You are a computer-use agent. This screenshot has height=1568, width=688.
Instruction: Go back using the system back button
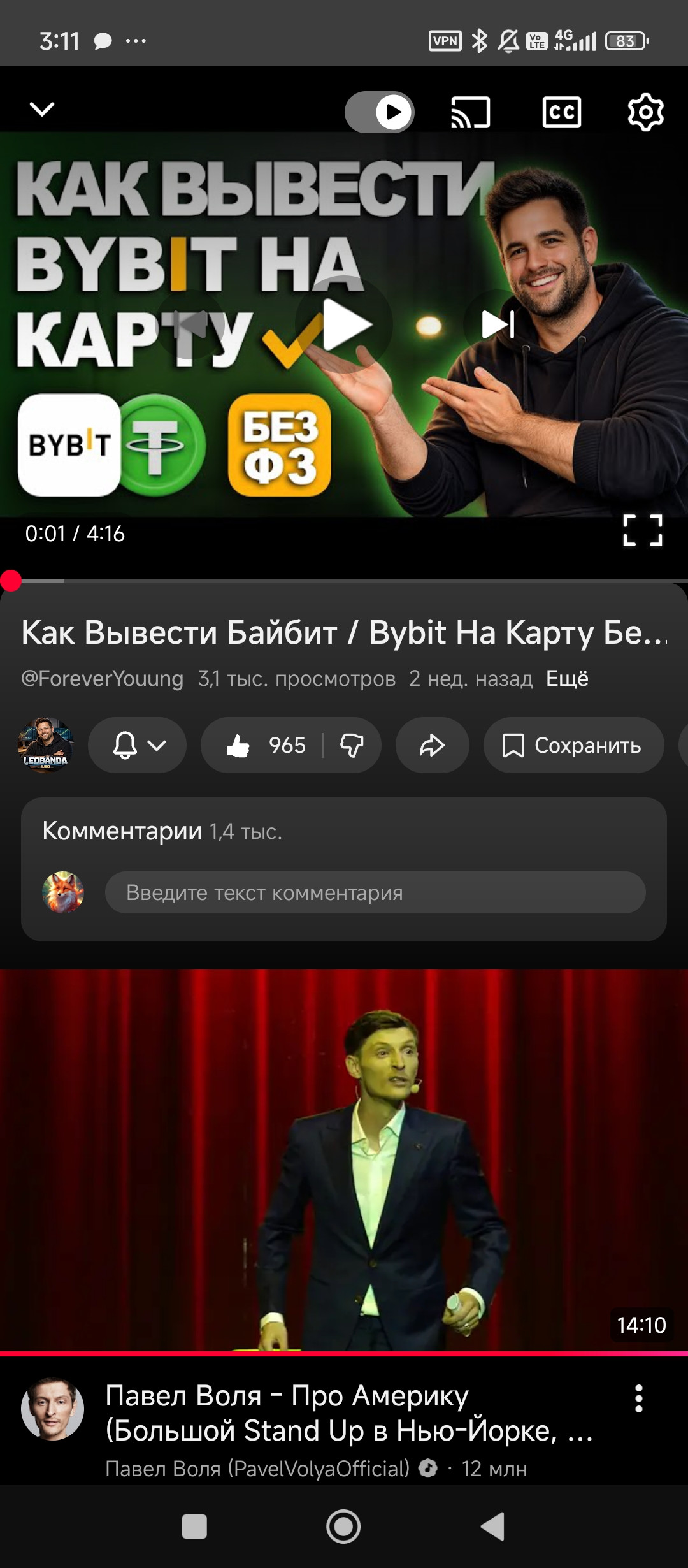coord(492,1527)
